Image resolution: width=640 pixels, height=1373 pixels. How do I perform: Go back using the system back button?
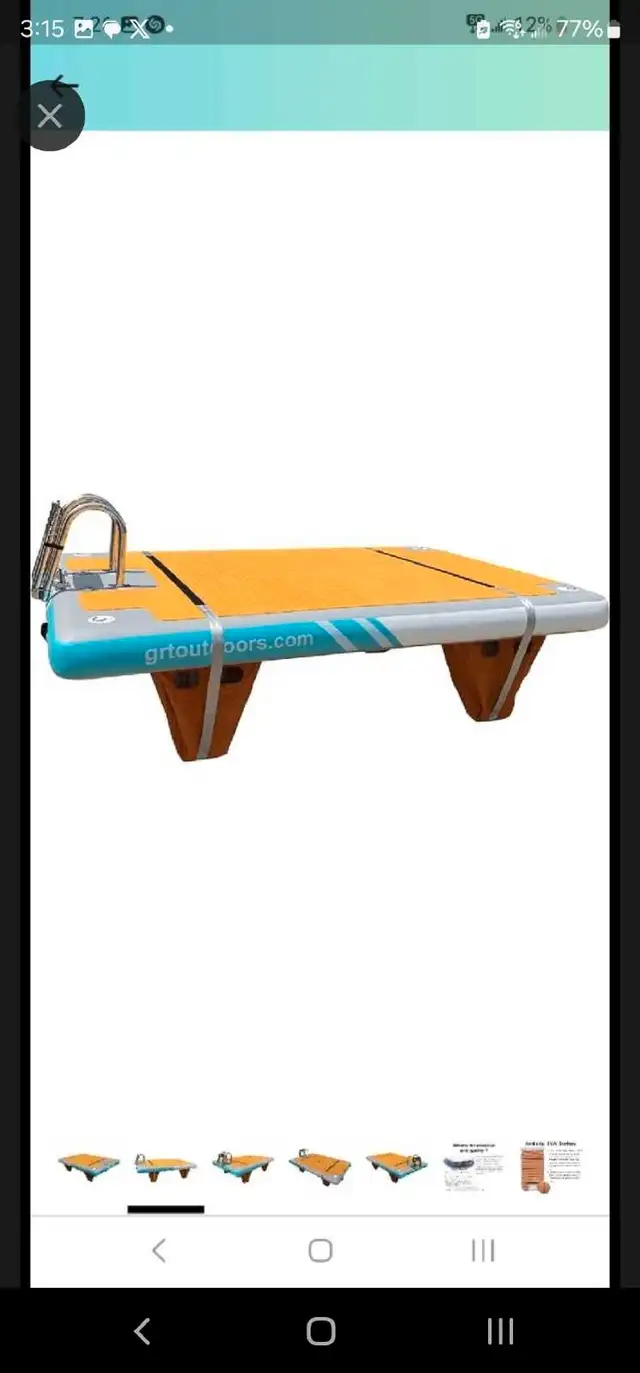click(142, 1331)
